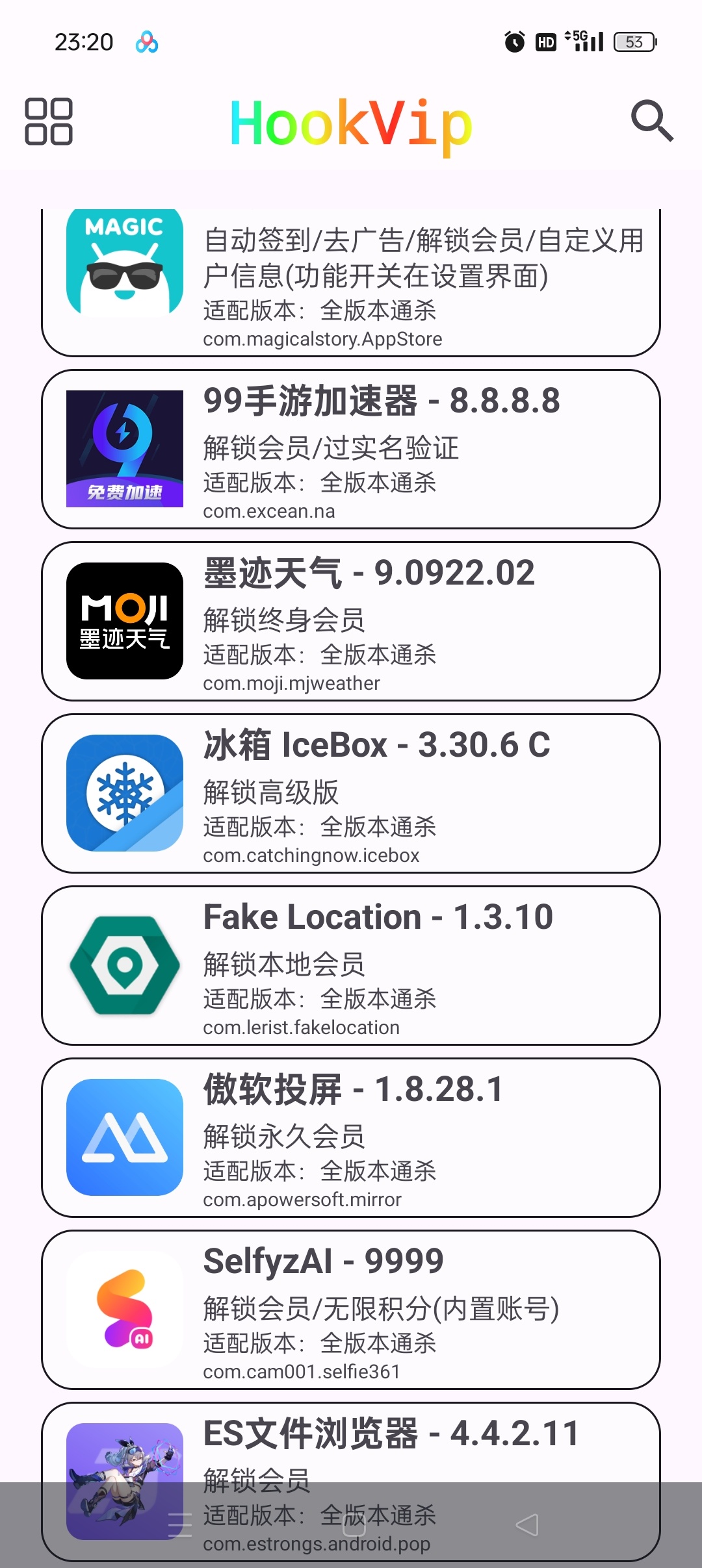Tap the search magnifier icon

click(x=652, y=121)
